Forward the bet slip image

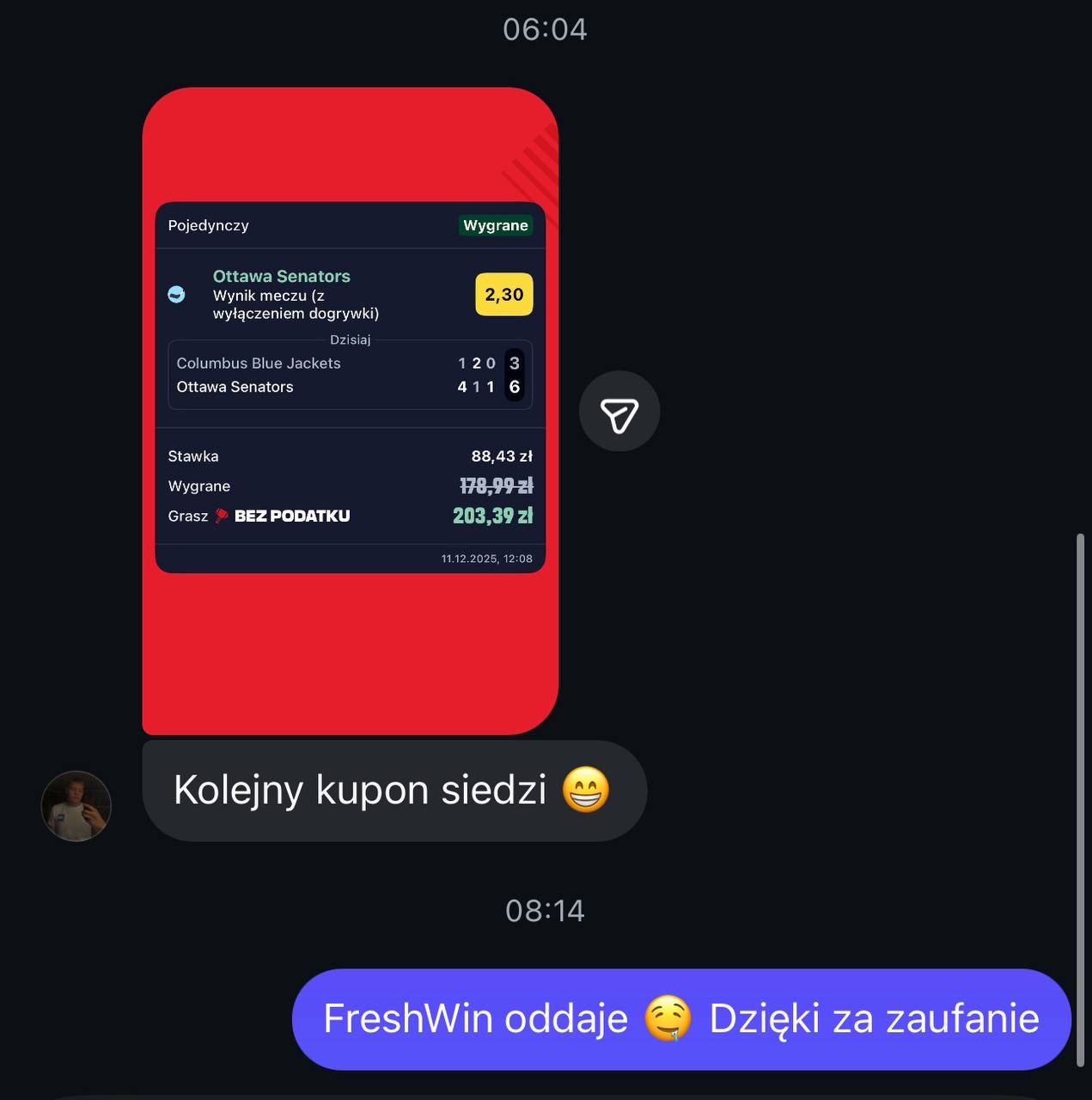tap(619, 412)
